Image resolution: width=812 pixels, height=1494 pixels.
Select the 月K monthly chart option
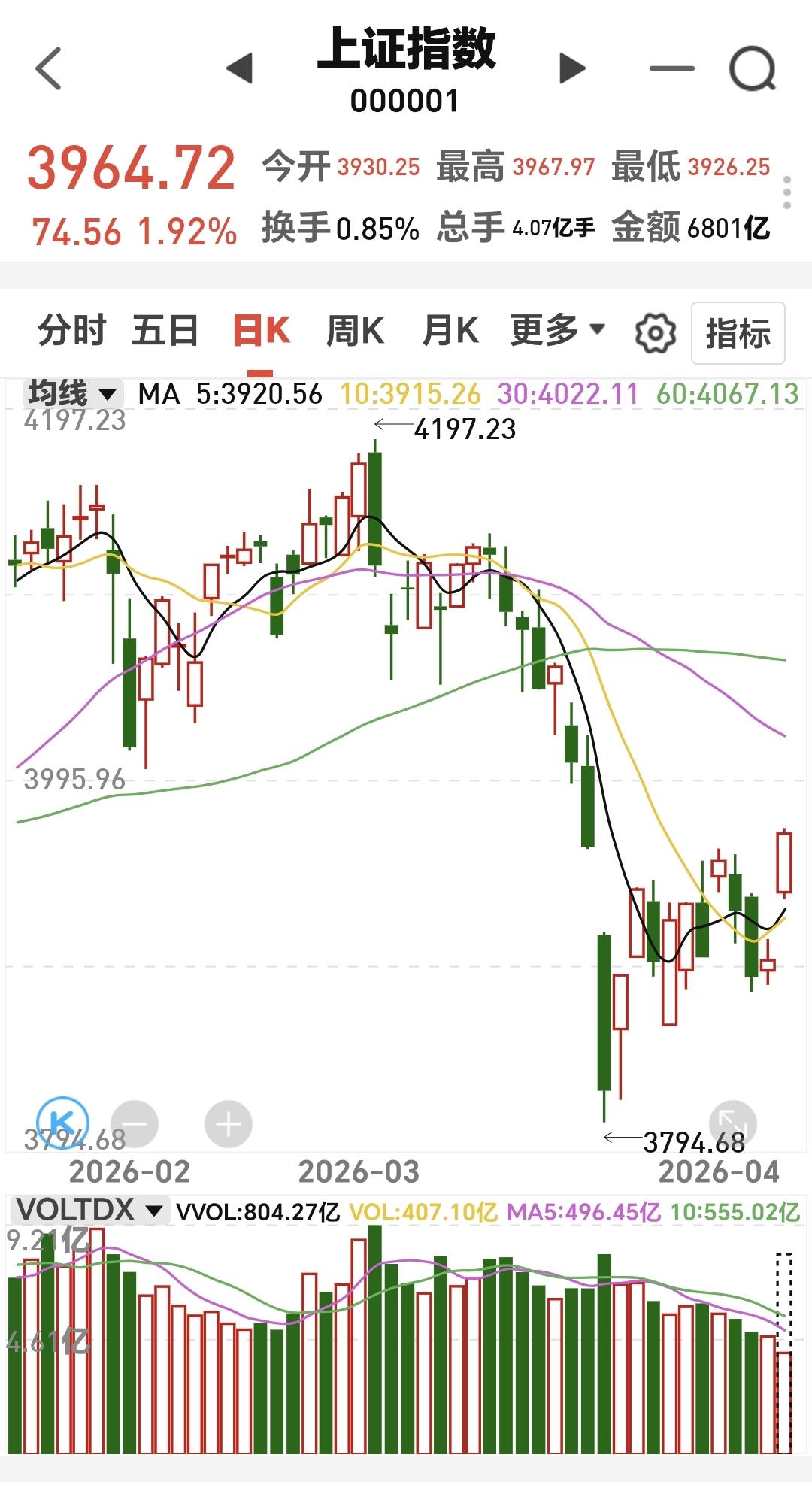450,329
